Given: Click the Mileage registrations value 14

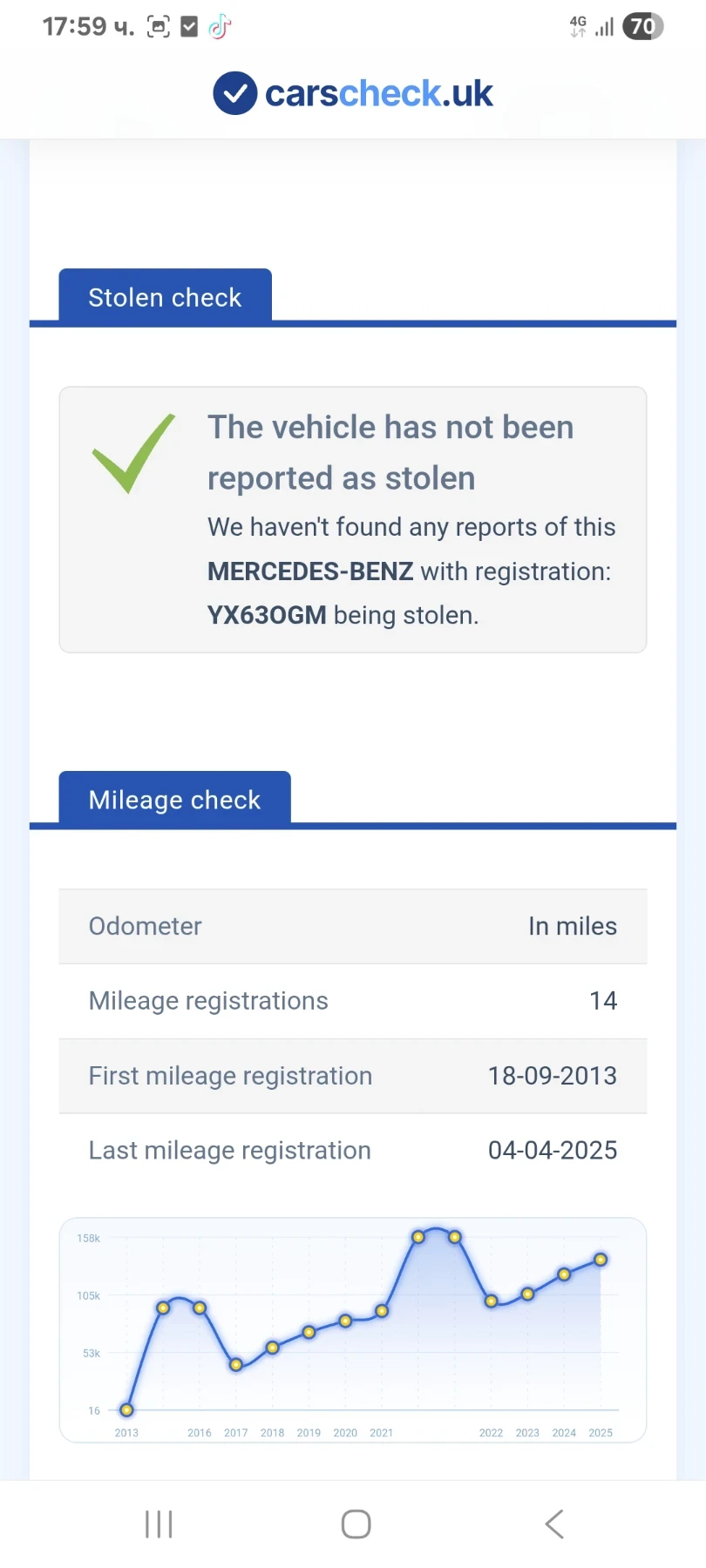Looking at the screenshot, I should [603, 1000].
